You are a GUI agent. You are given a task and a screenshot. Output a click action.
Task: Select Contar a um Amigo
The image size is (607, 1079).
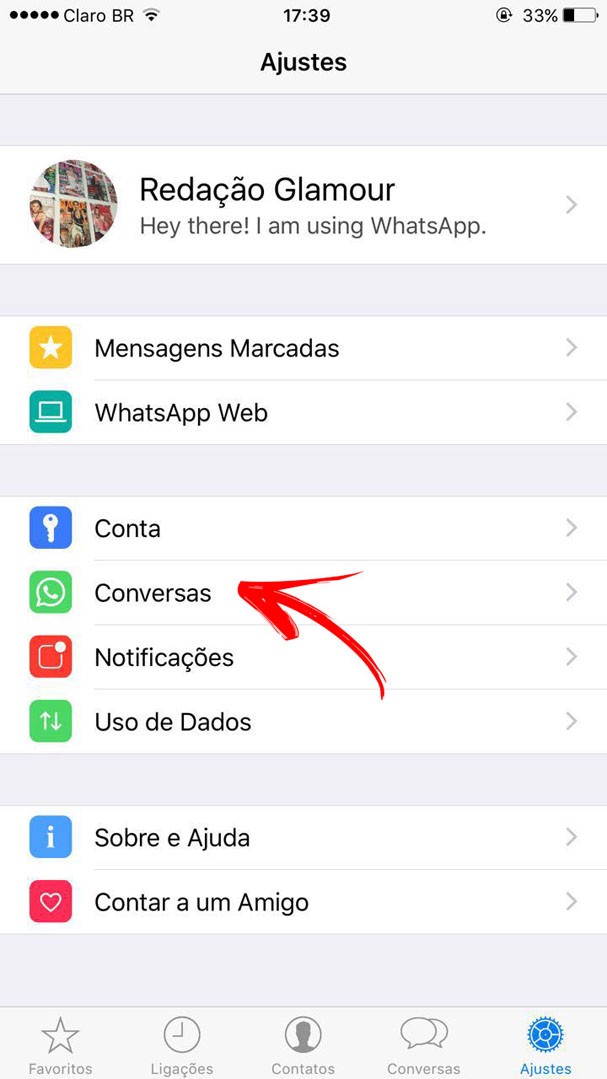tap(303, 902)
